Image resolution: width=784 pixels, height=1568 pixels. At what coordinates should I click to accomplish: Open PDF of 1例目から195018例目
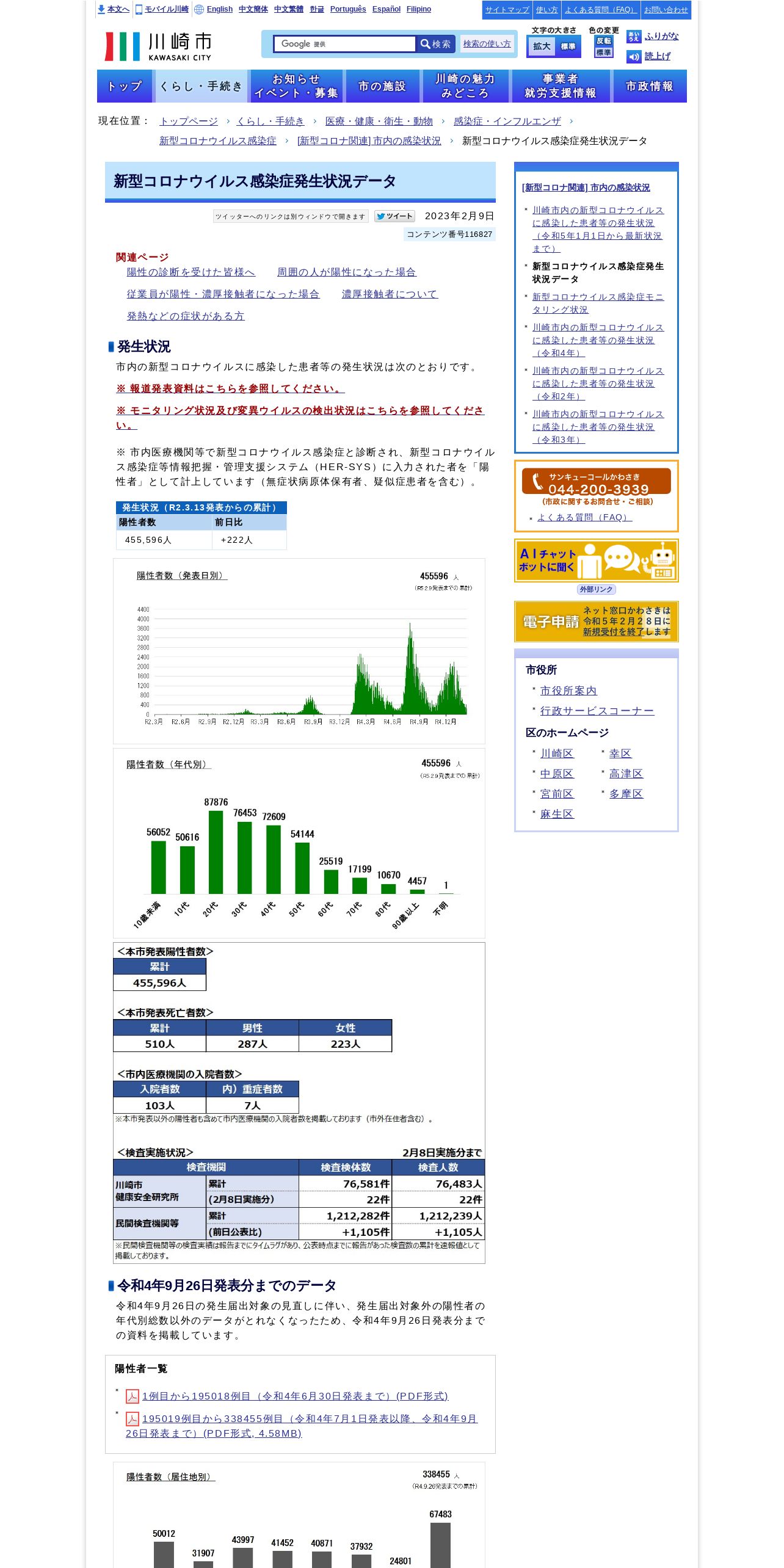294,1396
